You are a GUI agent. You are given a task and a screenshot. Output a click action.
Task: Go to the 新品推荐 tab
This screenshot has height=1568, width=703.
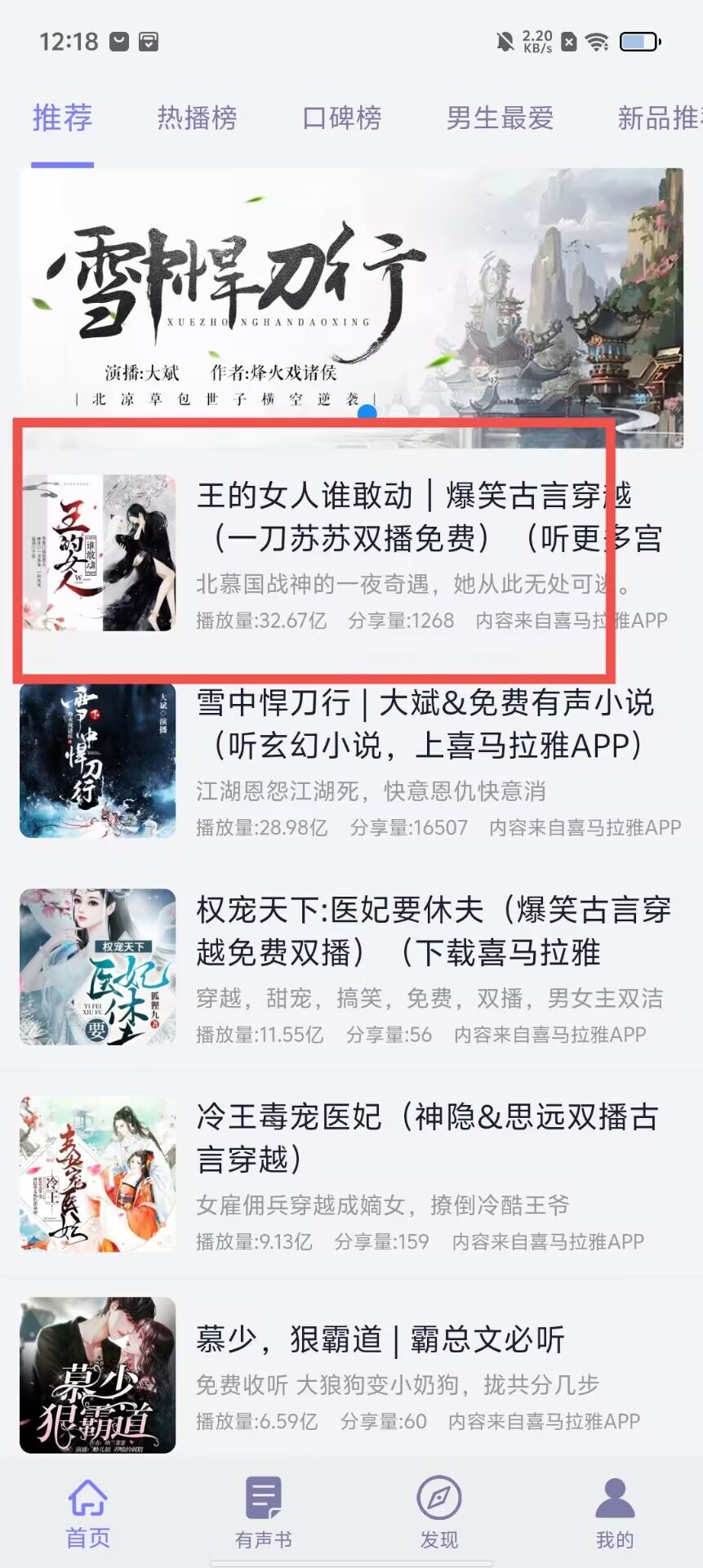pyautogui.click(x=658, y=118)
